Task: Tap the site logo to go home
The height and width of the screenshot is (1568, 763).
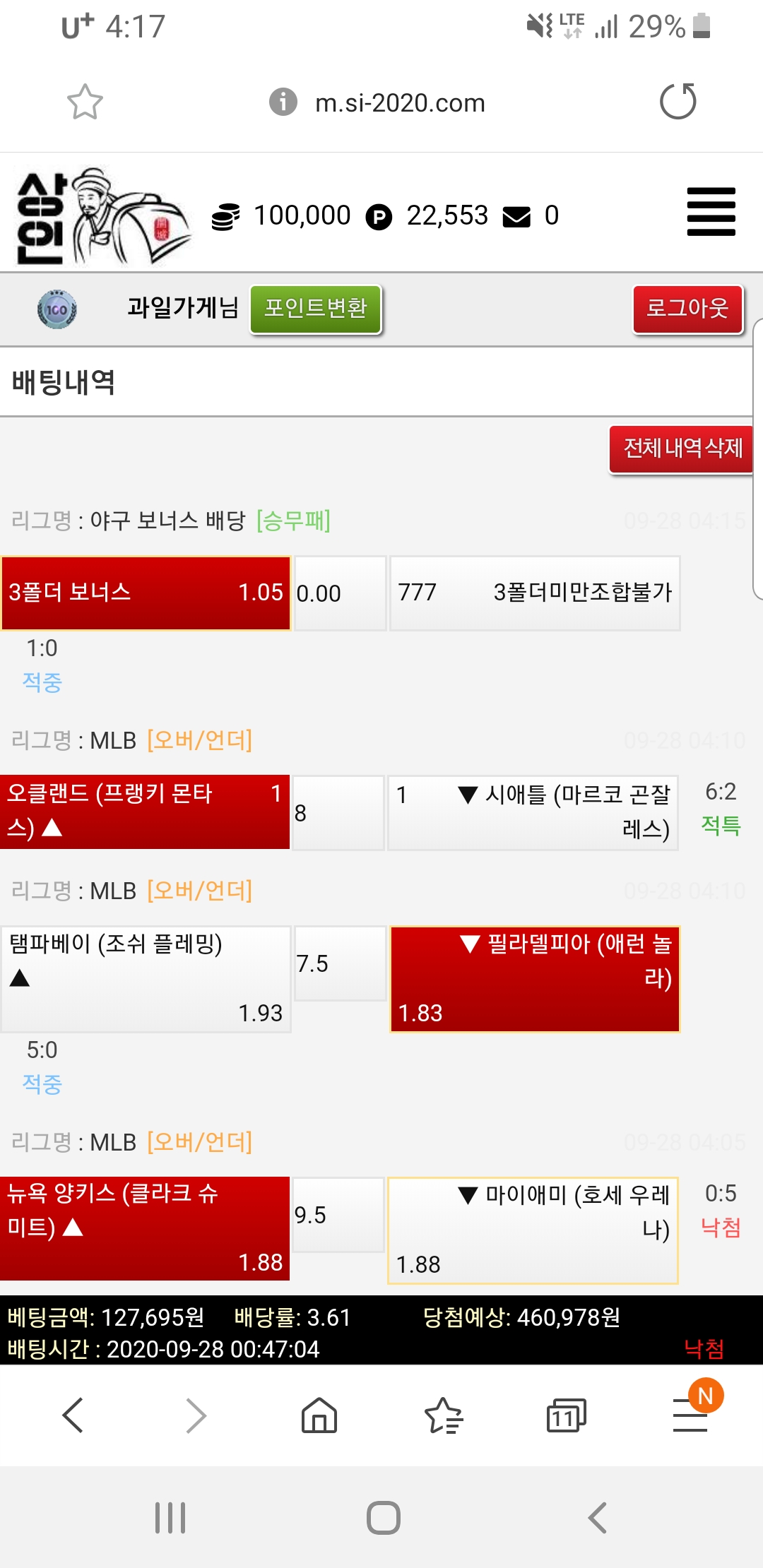Action: click(x=102, y=216)
